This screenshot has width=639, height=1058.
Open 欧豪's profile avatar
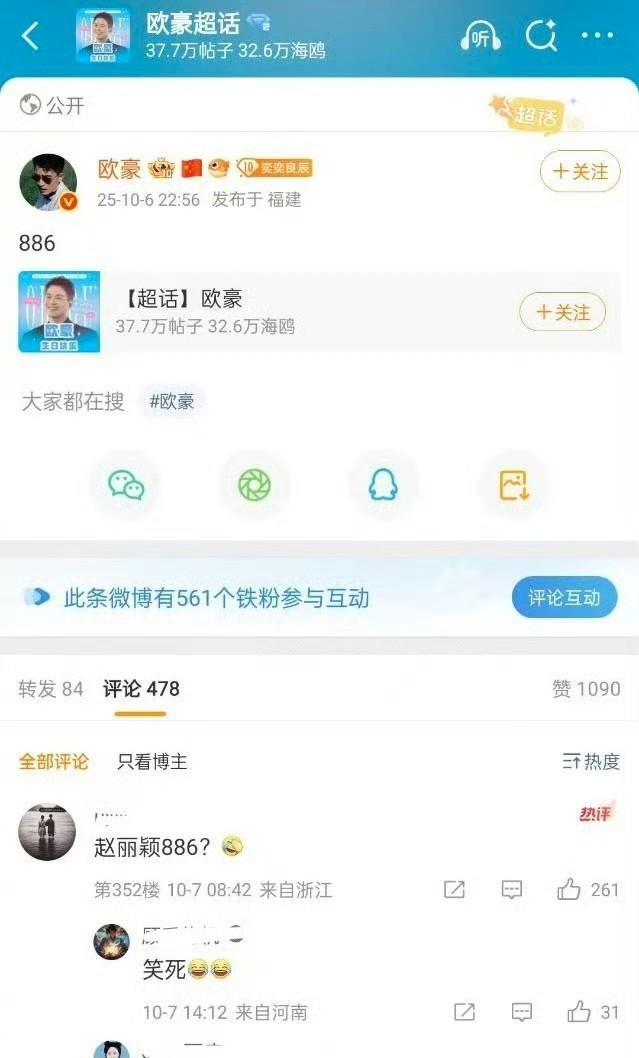48,182
